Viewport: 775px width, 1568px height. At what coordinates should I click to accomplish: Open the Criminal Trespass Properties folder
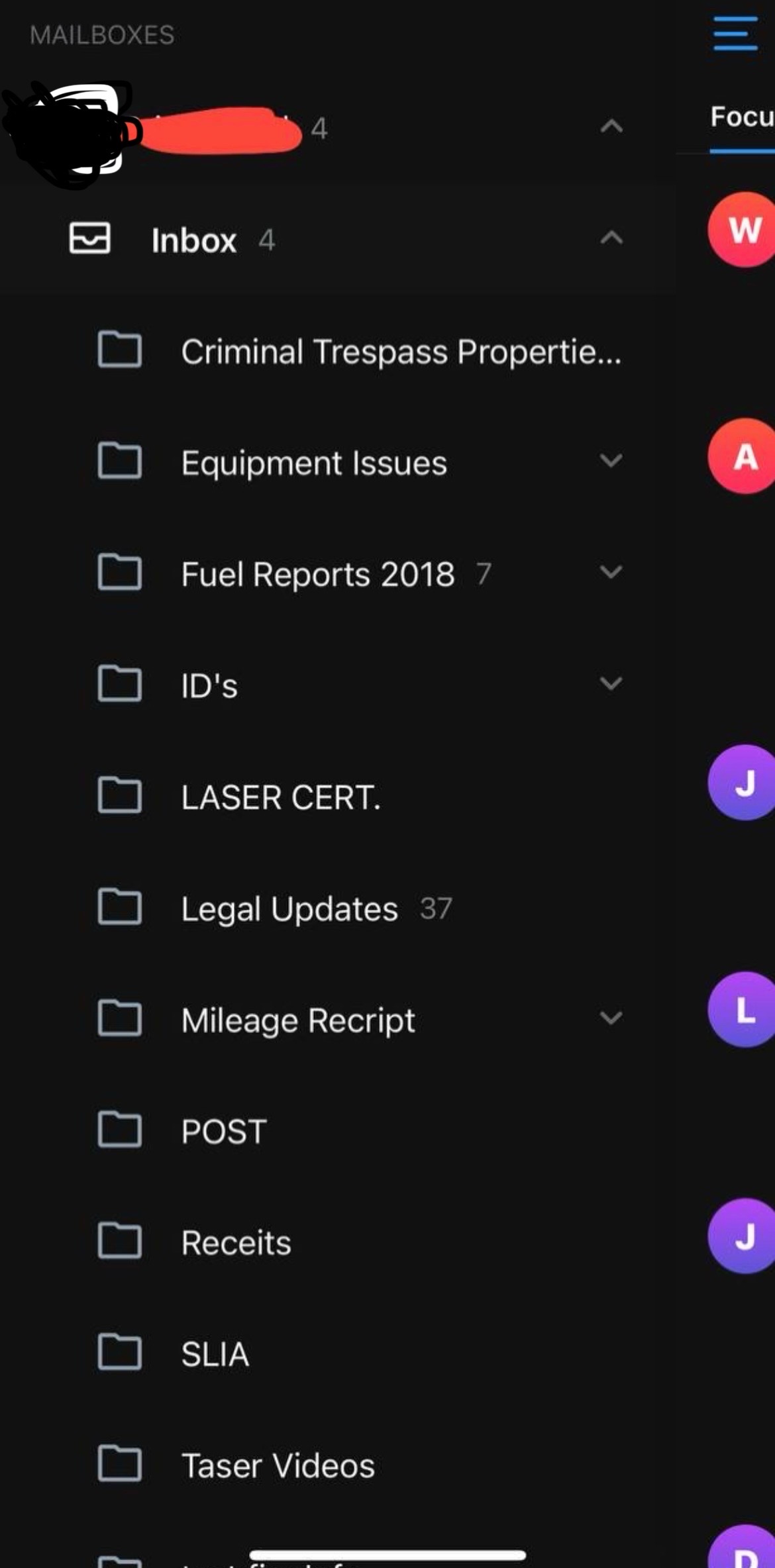tap(401, 352)
